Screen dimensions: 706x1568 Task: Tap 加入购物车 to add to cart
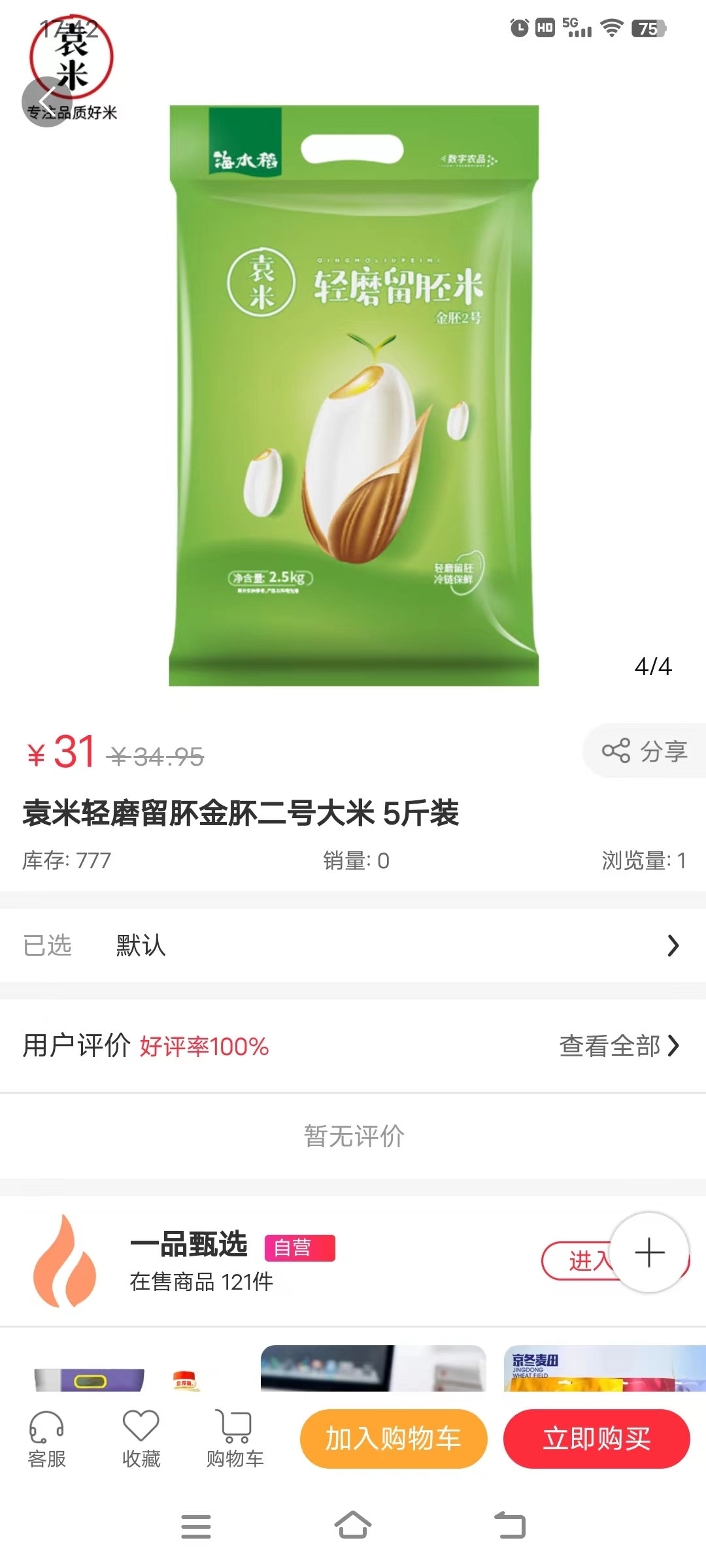point(393,1437)
